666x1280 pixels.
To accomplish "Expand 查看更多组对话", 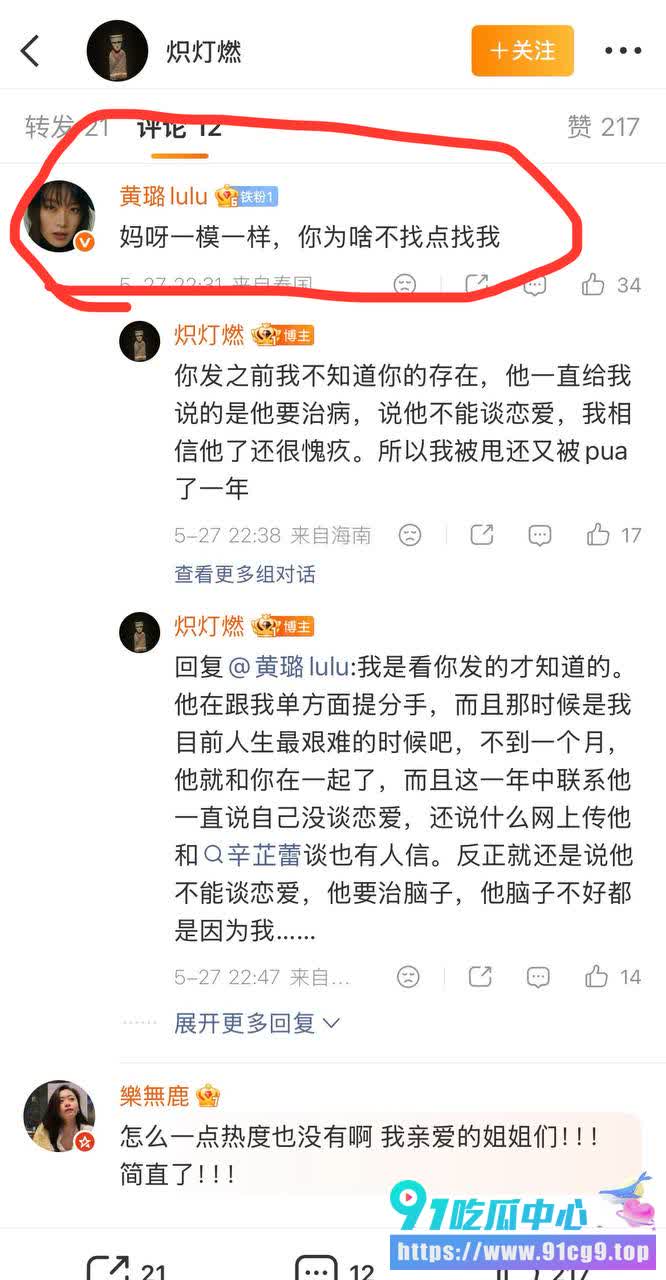I will coord(245,574).
